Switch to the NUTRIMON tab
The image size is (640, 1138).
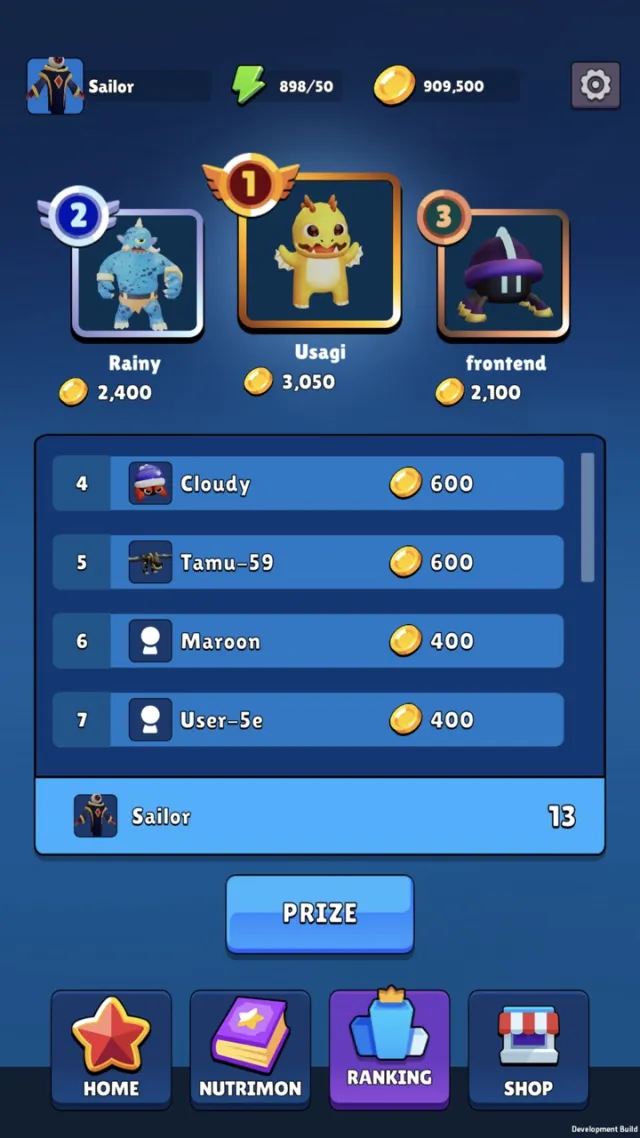pyautogui.click(x=250, y=1049)
